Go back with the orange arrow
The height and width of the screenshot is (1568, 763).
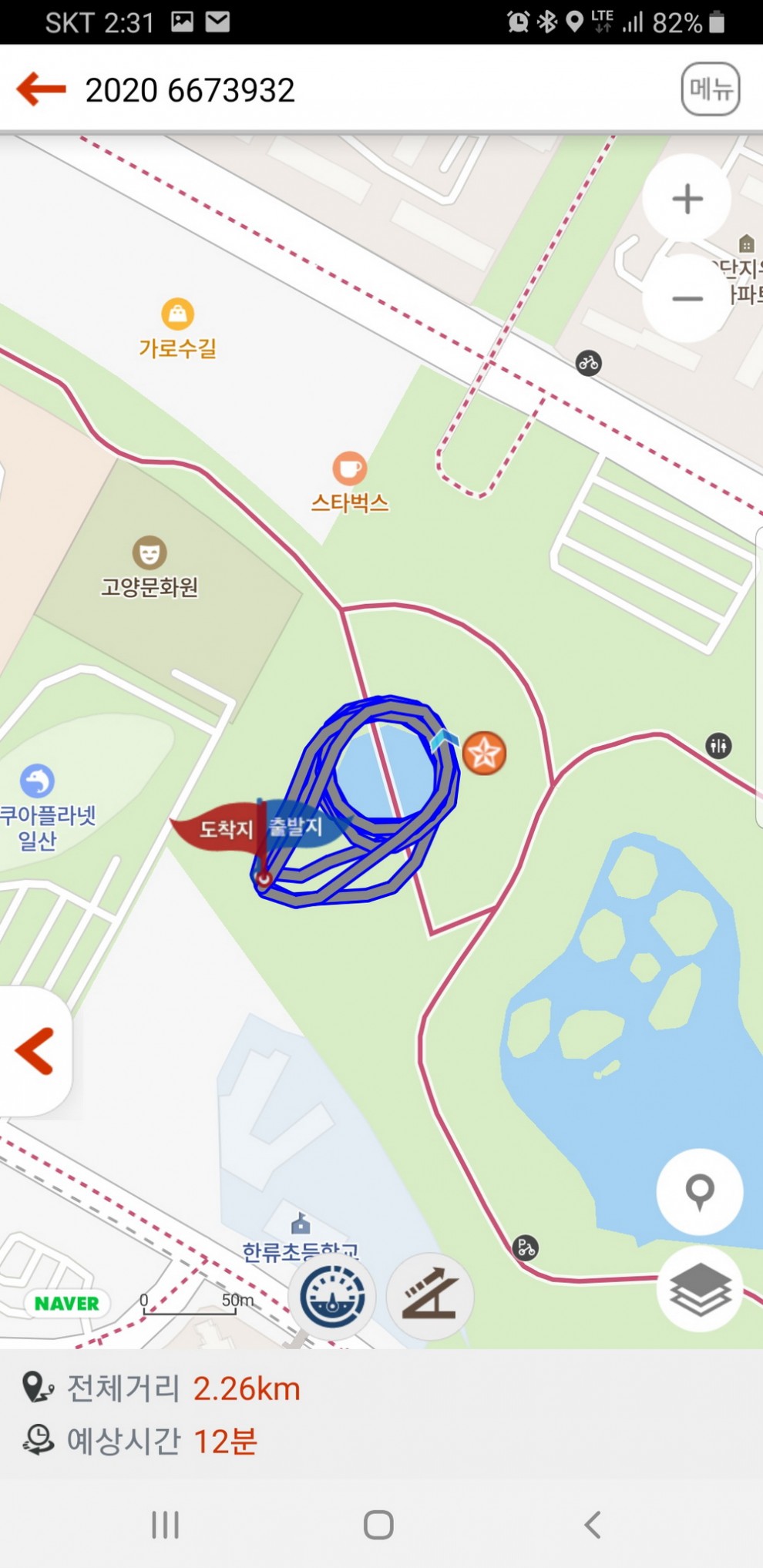42,89
